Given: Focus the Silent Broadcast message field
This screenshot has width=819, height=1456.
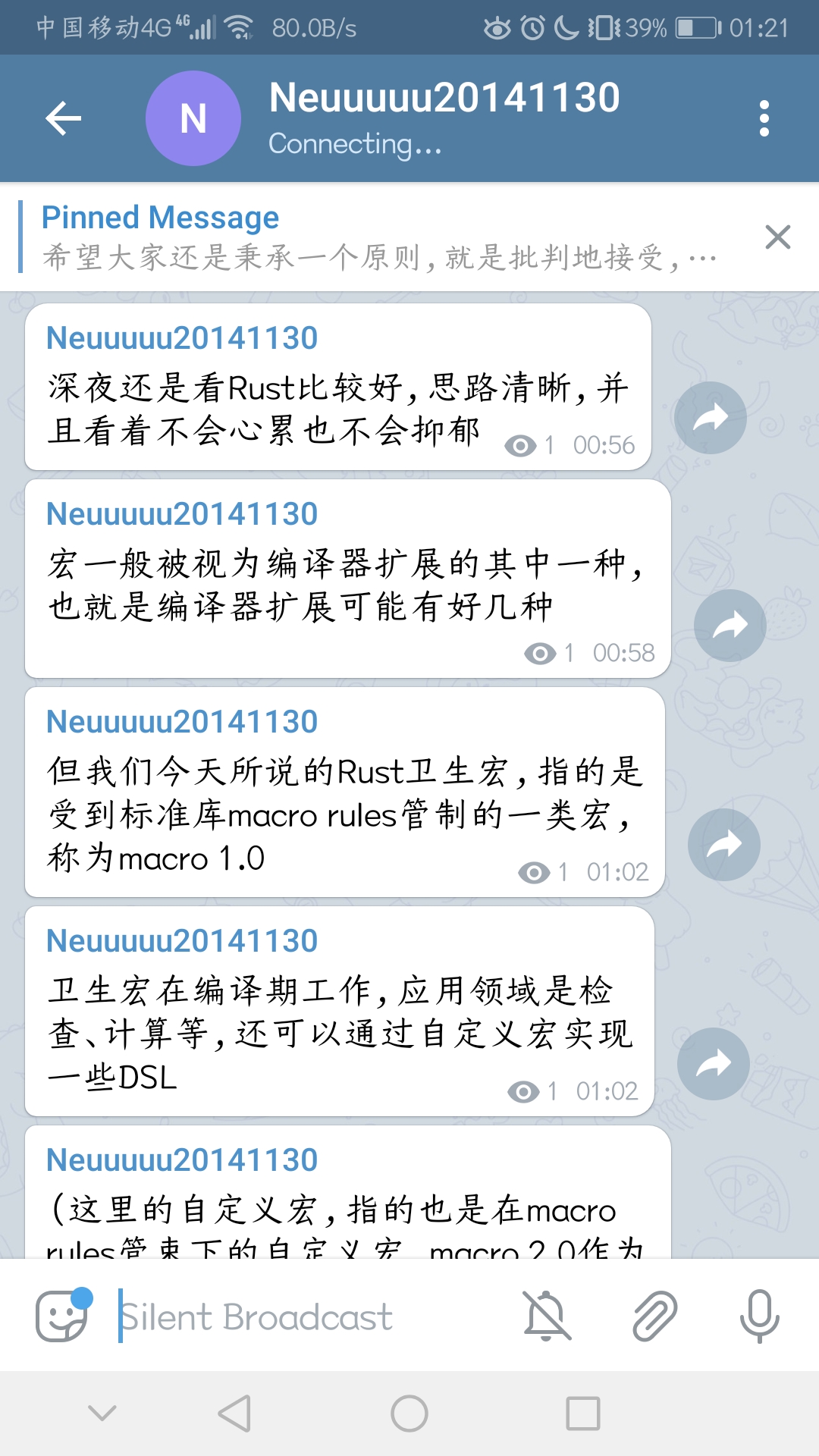Looking at the screenshot, I should pyautogui.click(x=303, y=1316).
